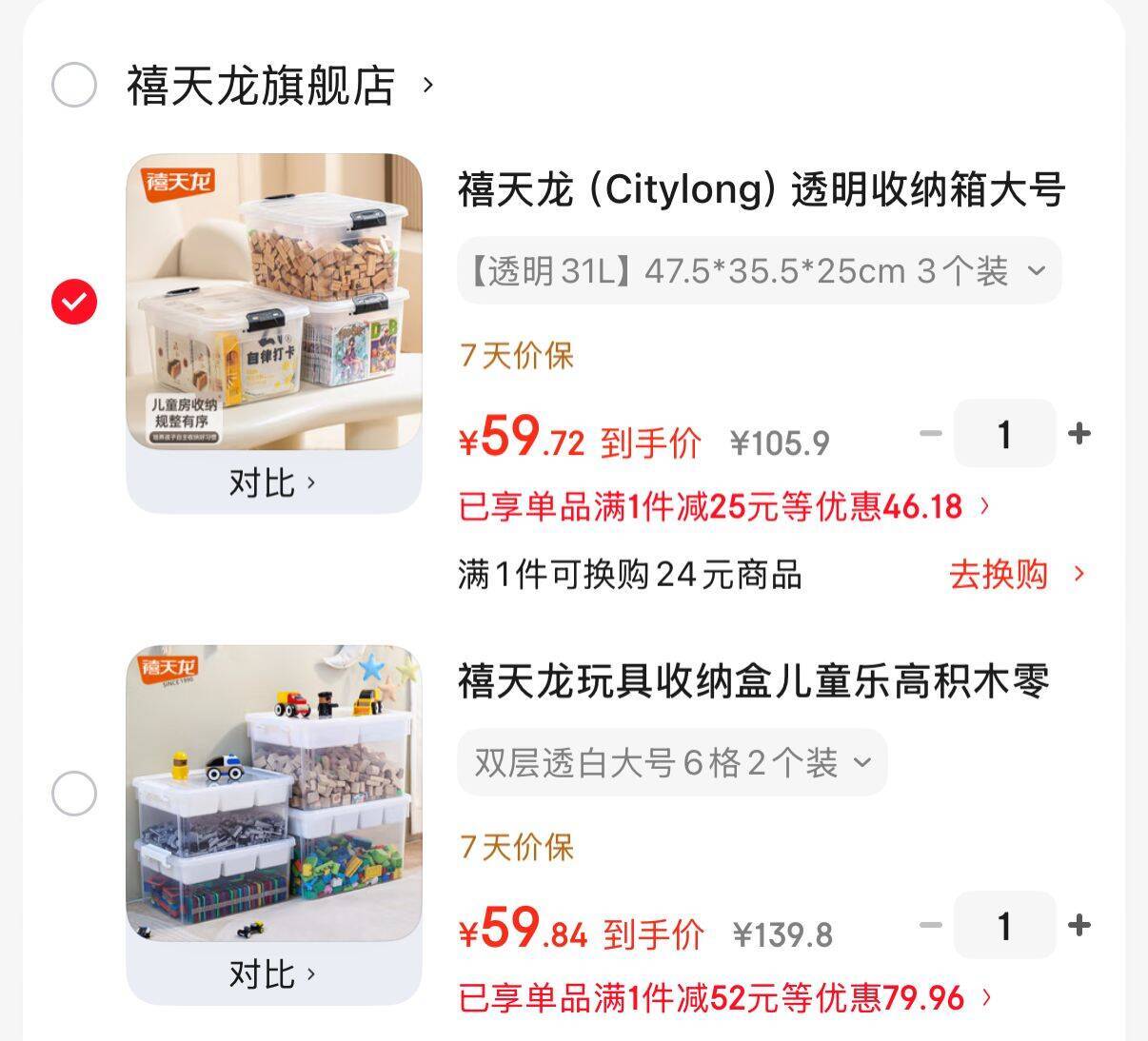The image size is (1148, 1041).
Task: Decrease quantity of 玩具收纳盒
Action: click(930, 925)
